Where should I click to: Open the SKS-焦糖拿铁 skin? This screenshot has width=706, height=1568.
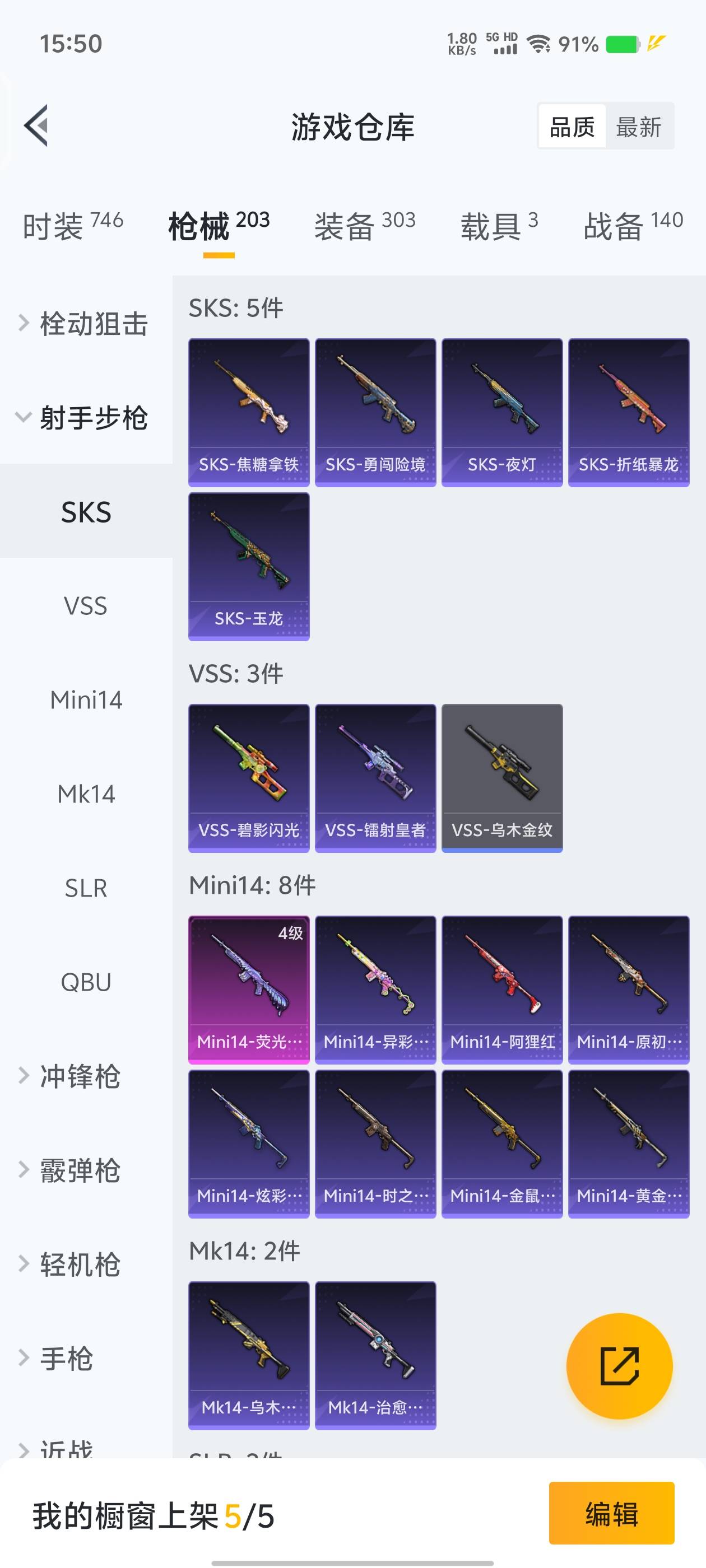249,413
